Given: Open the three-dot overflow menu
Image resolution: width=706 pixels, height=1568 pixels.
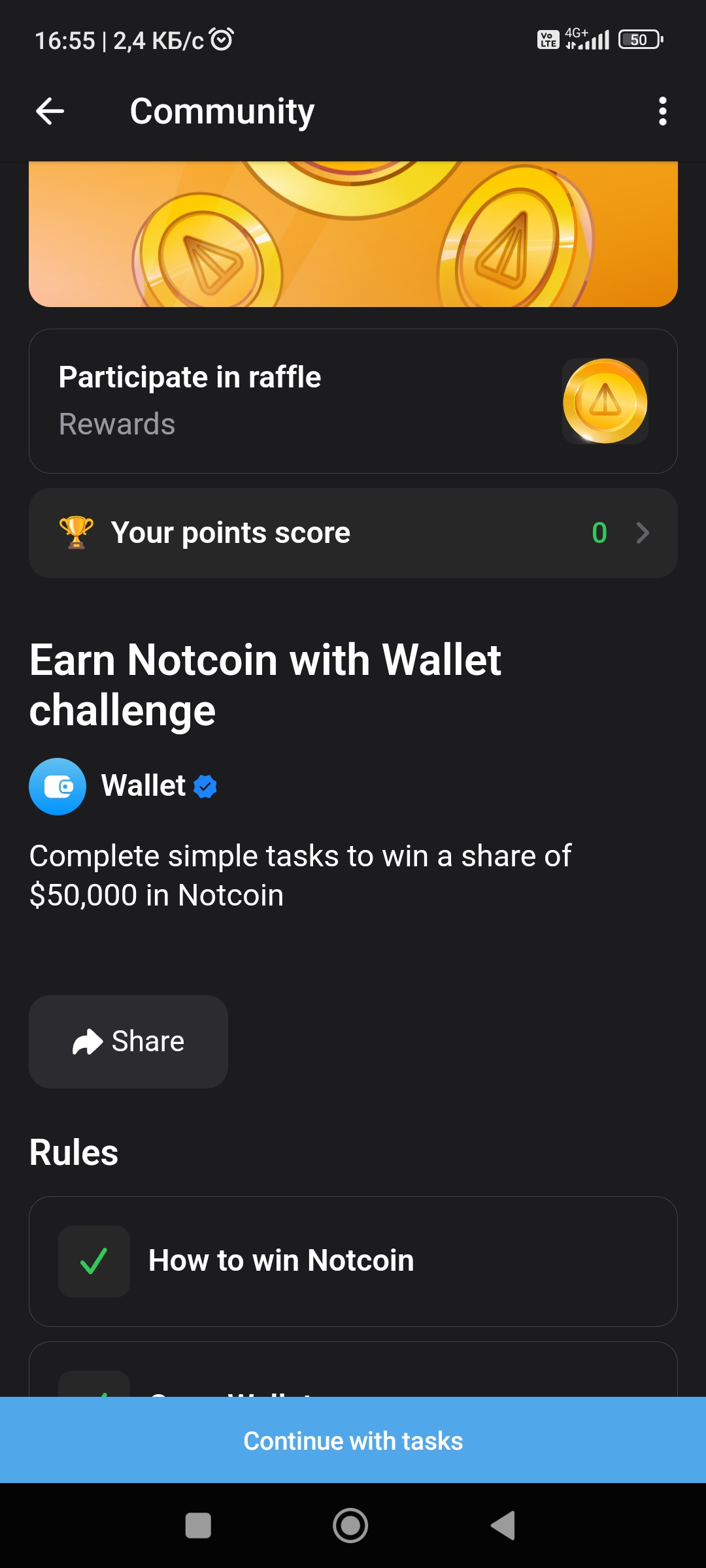Looking at the screenshot, I should tap(662, 111).
